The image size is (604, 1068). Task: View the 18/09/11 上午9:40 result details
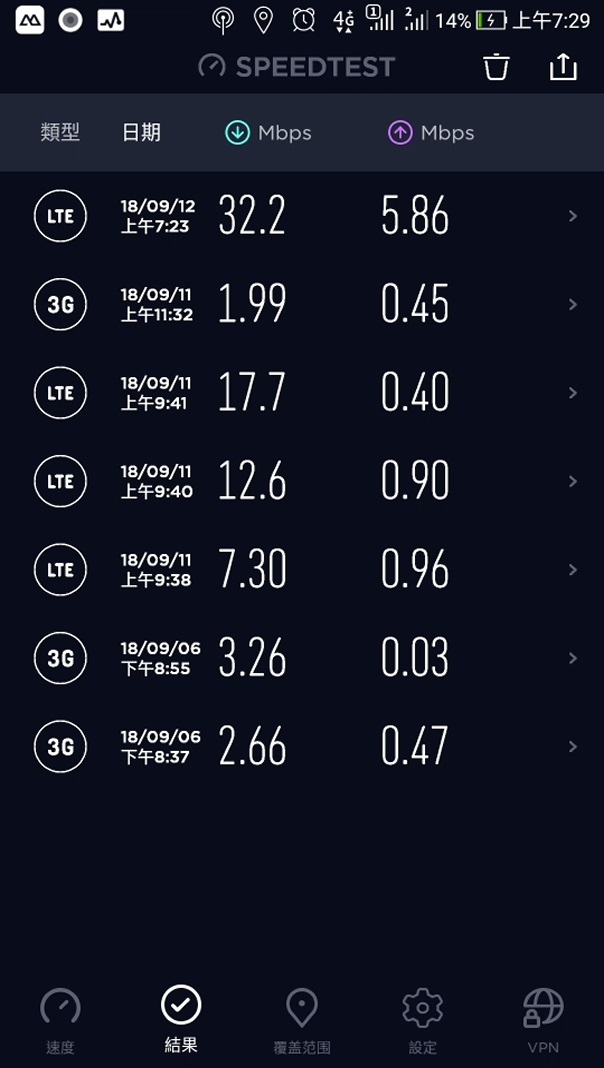coord(302,482)
